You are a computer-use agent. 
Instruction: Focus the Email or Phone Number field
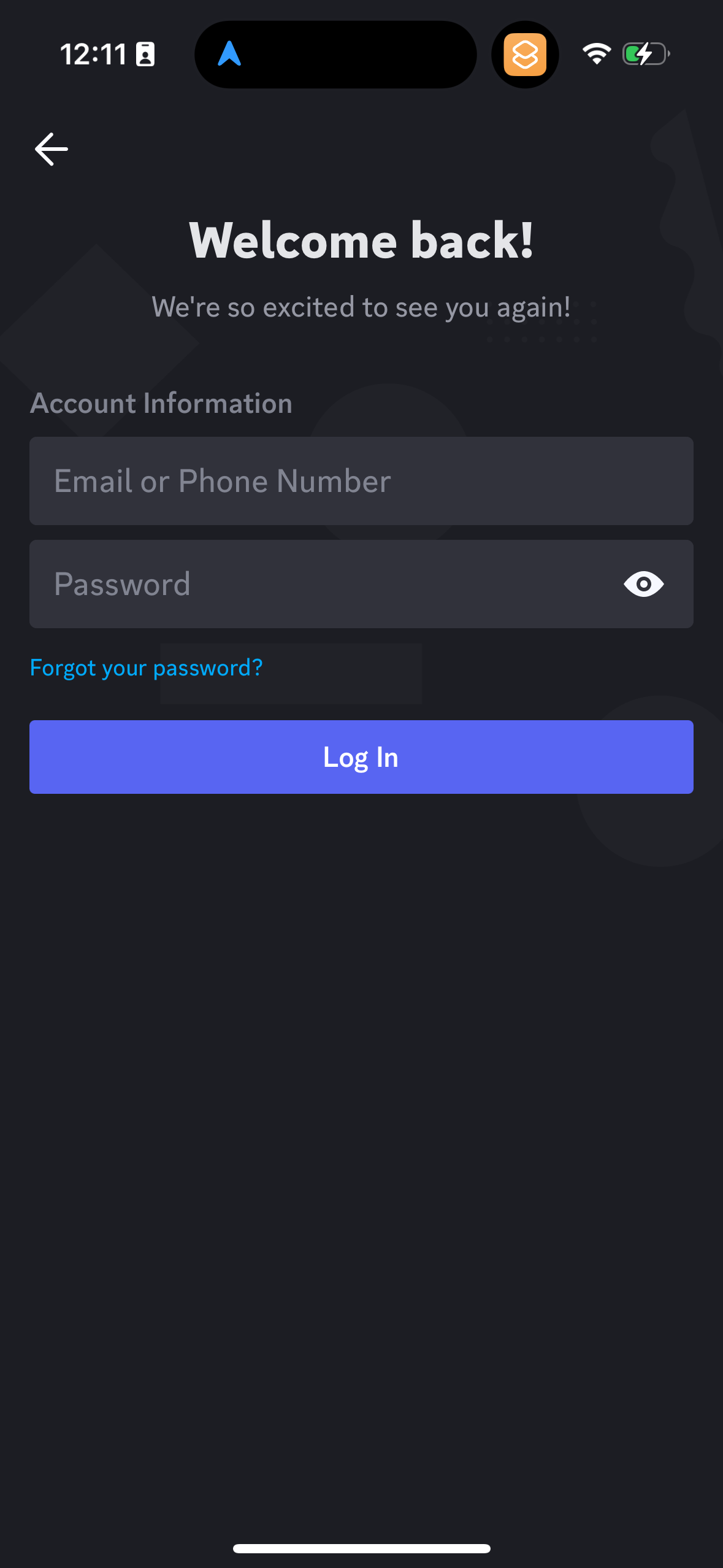tap(361, 481)
